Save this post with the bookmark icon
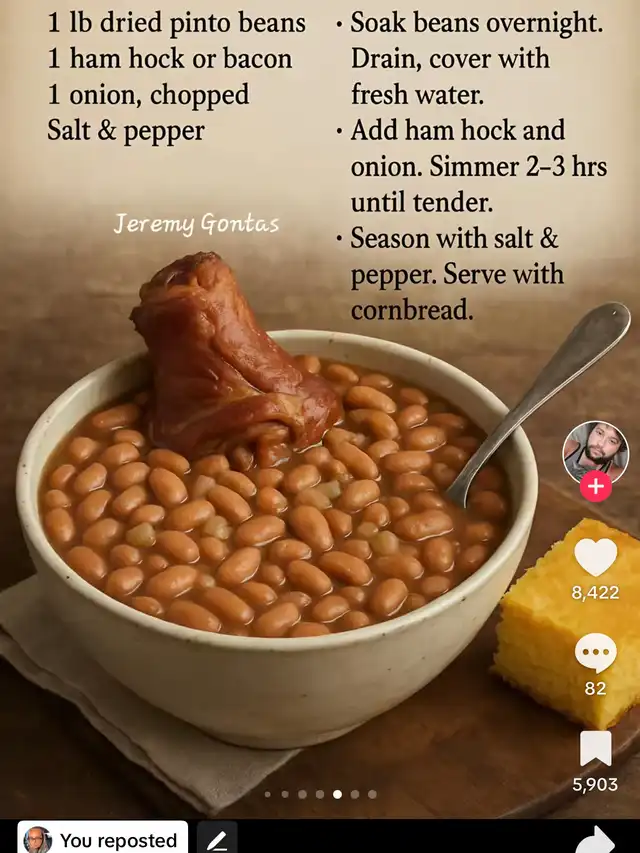Image resolution: width=640 pixels, height=853 pixels. 595,749
